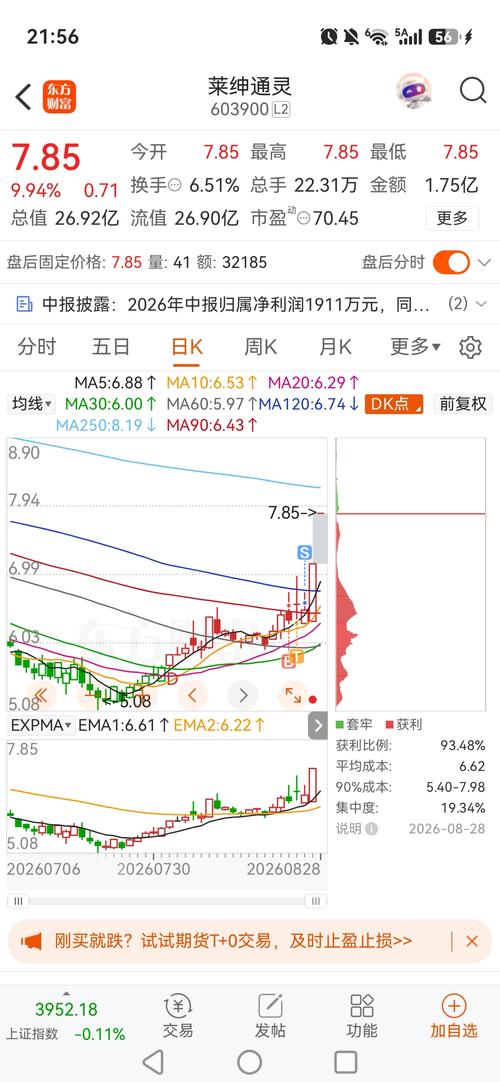The height and width of the screenshot is (1082, 500).
Task: Switch to the 五日 chart tab
Action: pyautogui.click(x=111, y=346)
